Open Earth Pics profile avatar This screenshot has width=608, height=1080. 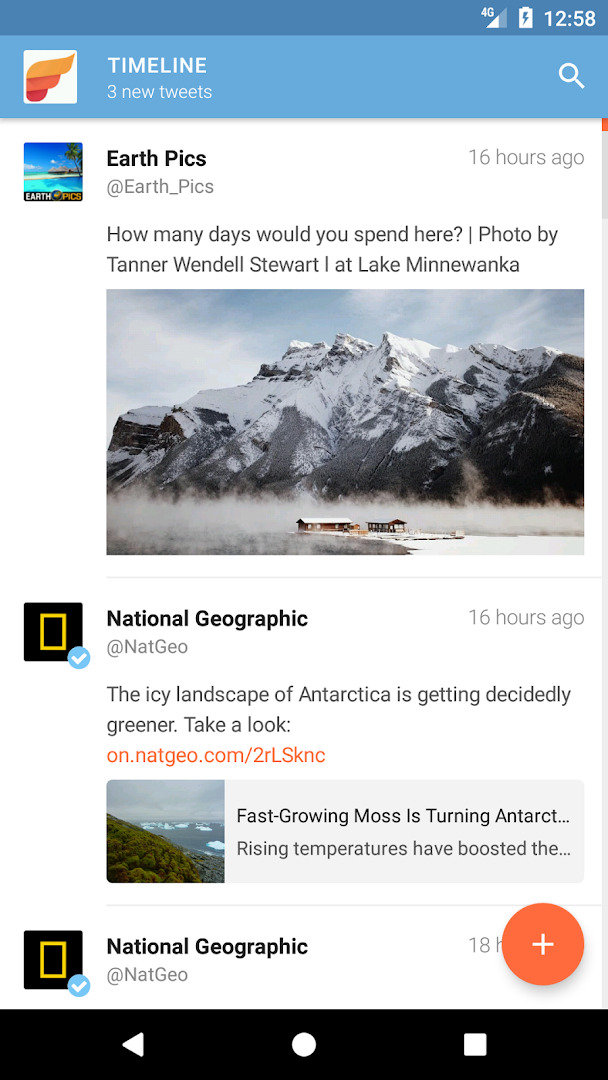[53, 172]
